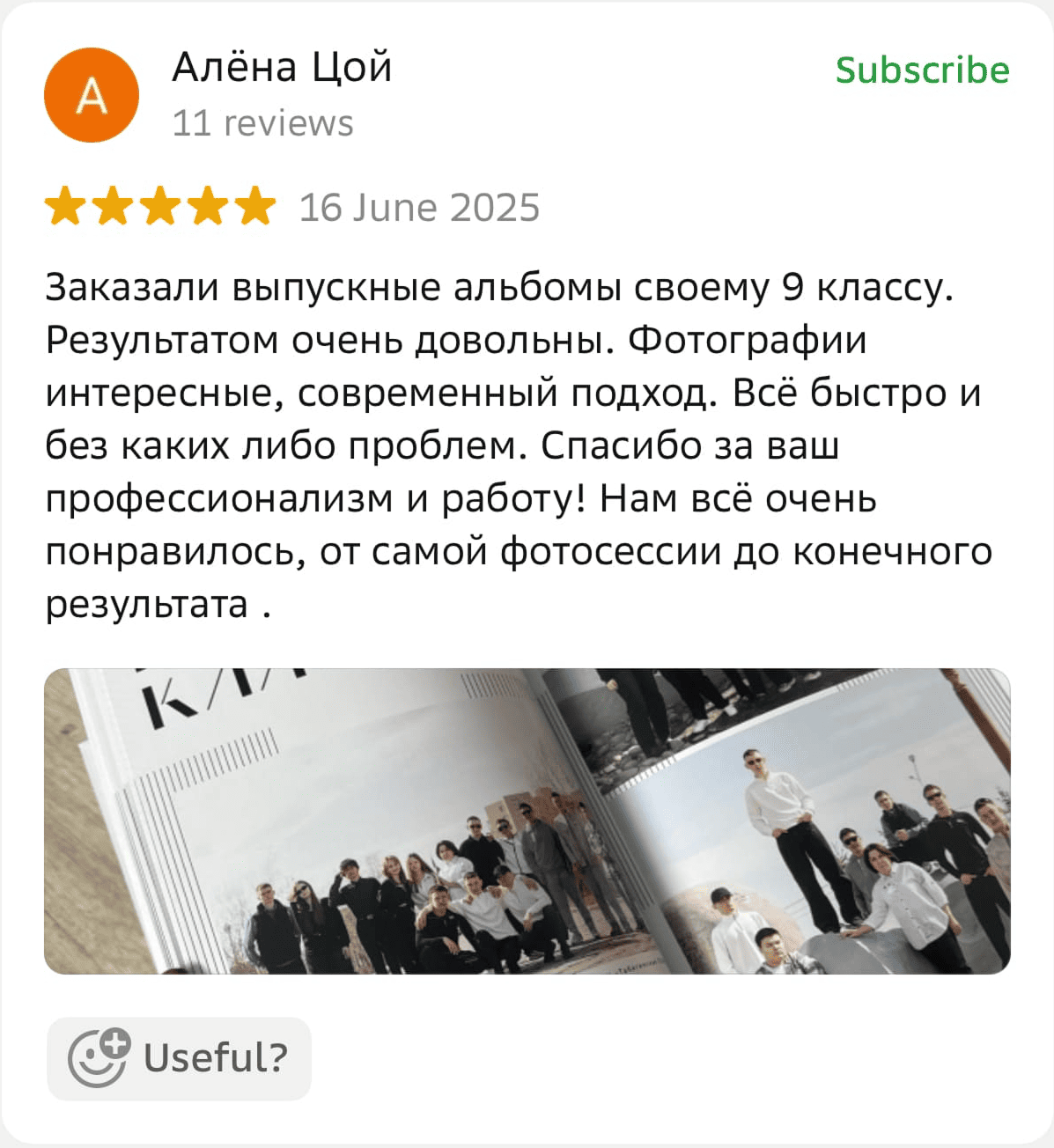The height and width of the screenshot is (1148, 1054).
Task: Open the attached graduation album photo
Action: [x=527, y=821]
